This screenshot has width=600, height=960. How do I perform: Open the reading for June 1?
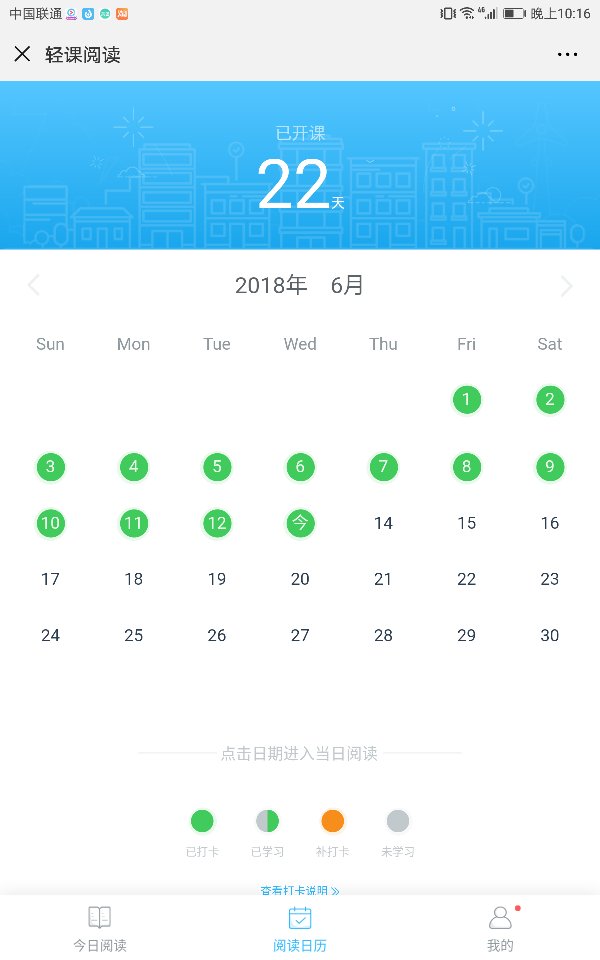[x=467, y=400]
